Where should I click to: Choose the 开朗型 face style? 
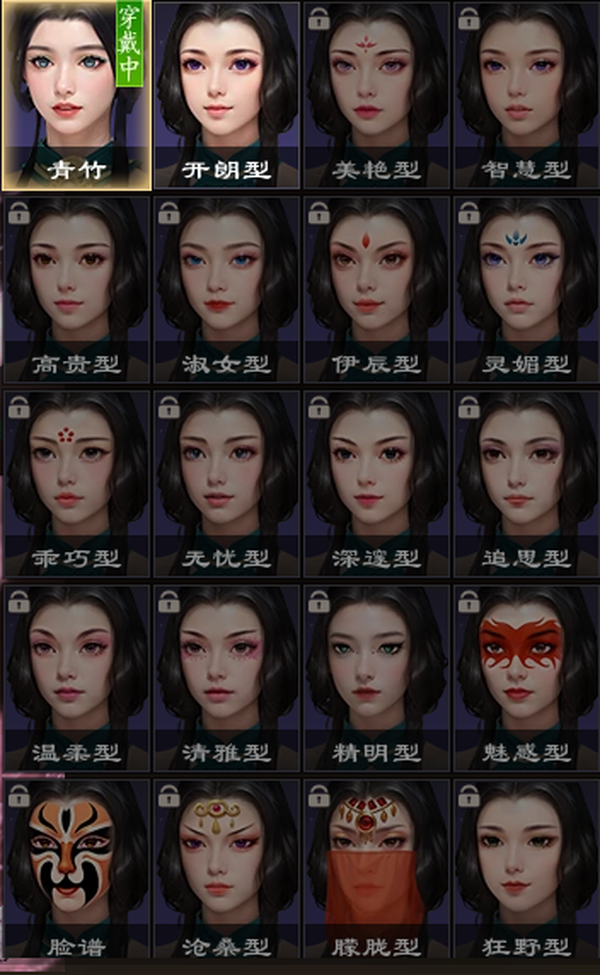(226, 95)
